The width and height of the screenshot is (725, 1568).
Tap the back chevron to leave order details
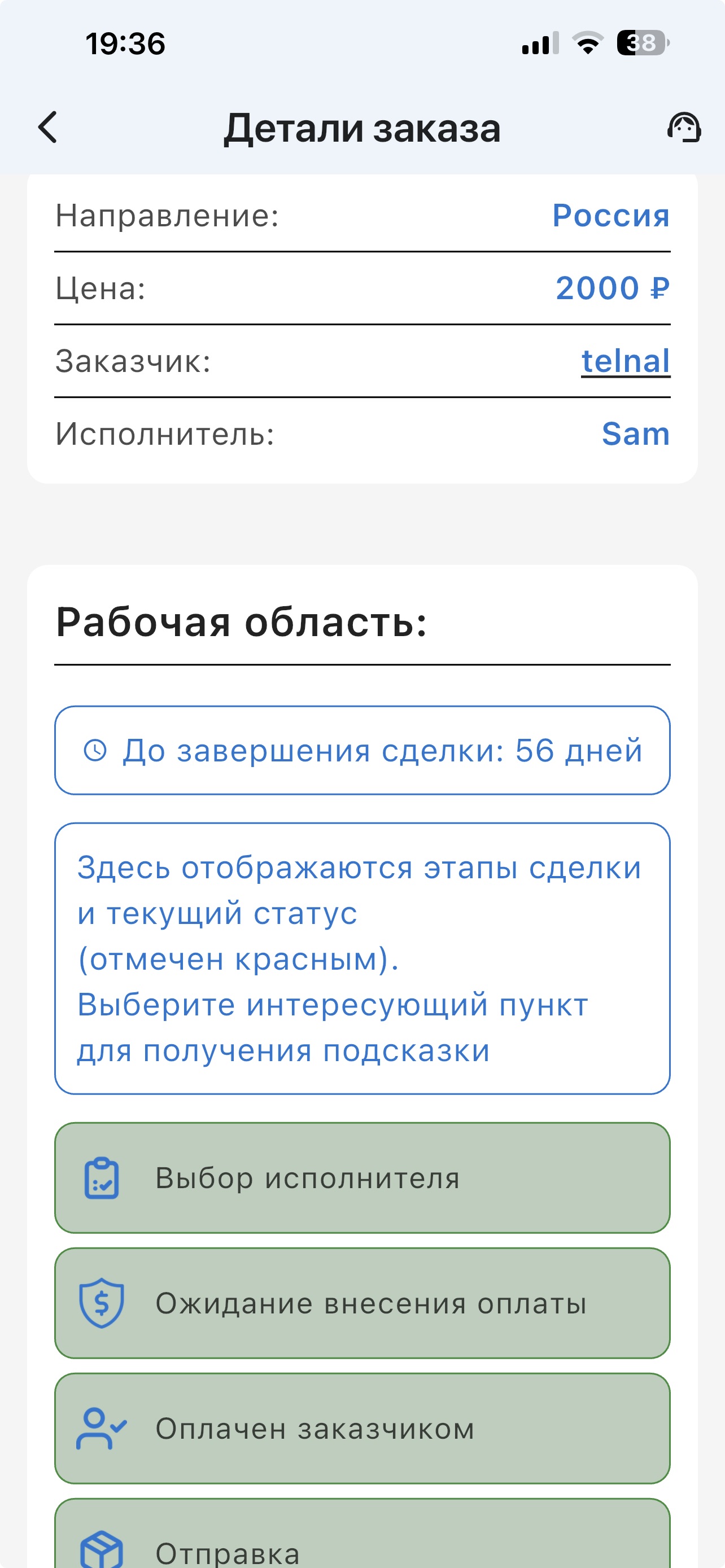47,128
